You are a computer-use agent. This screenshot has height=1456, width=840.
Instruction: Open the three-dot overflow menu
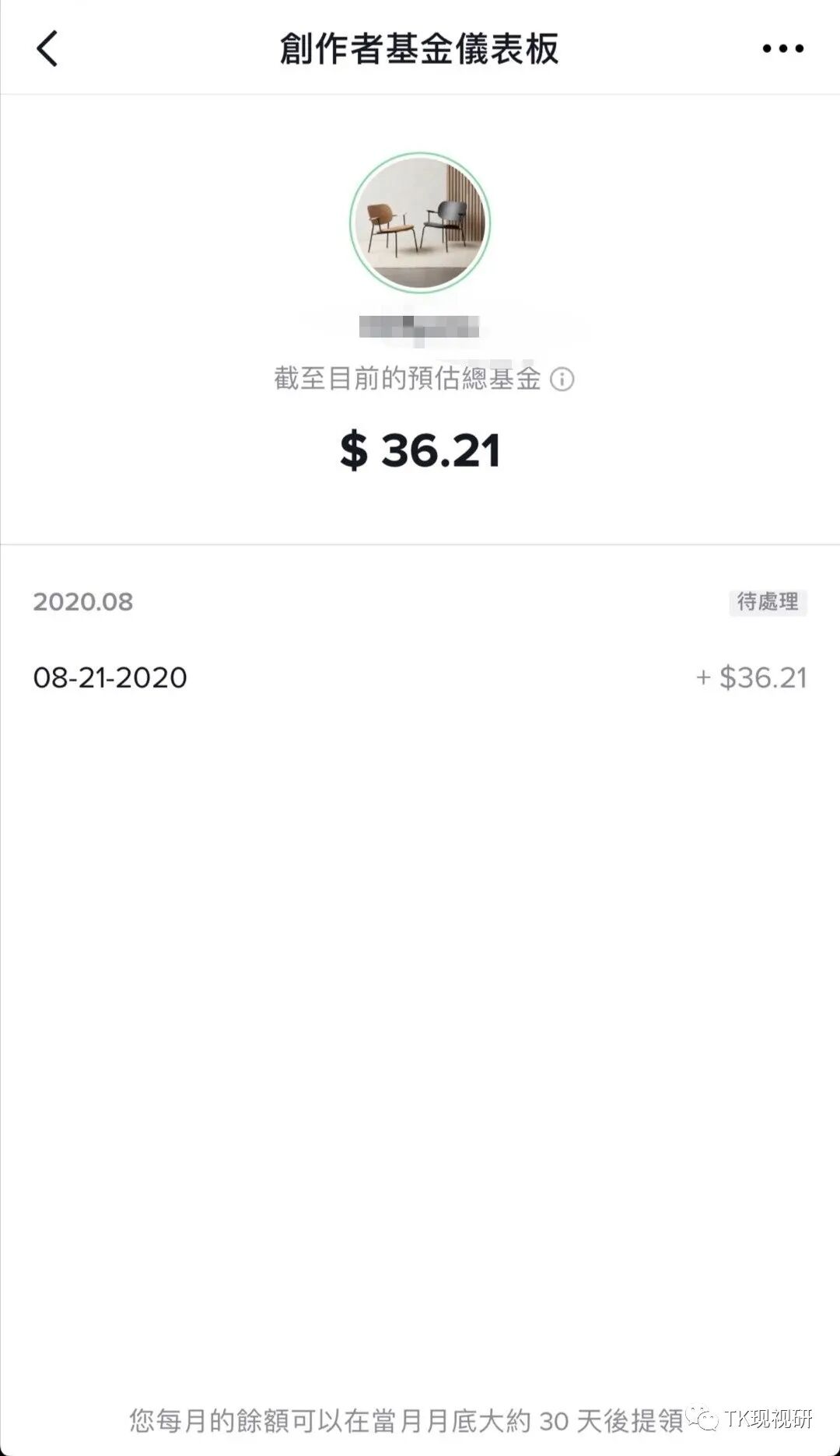point(782,48)
